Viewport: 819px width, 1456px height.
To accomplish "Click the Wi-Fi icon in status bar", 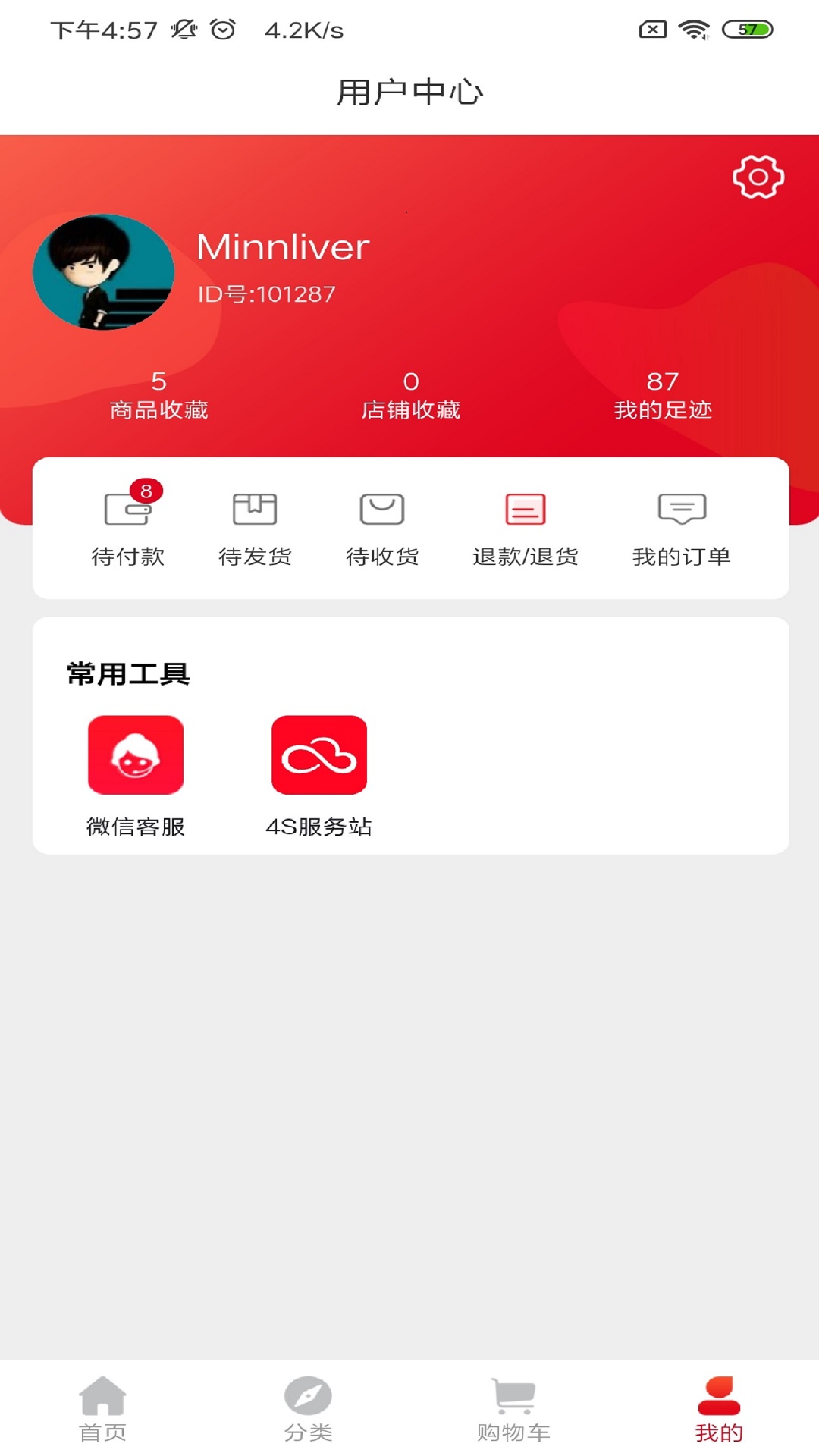I will point(692,30).
